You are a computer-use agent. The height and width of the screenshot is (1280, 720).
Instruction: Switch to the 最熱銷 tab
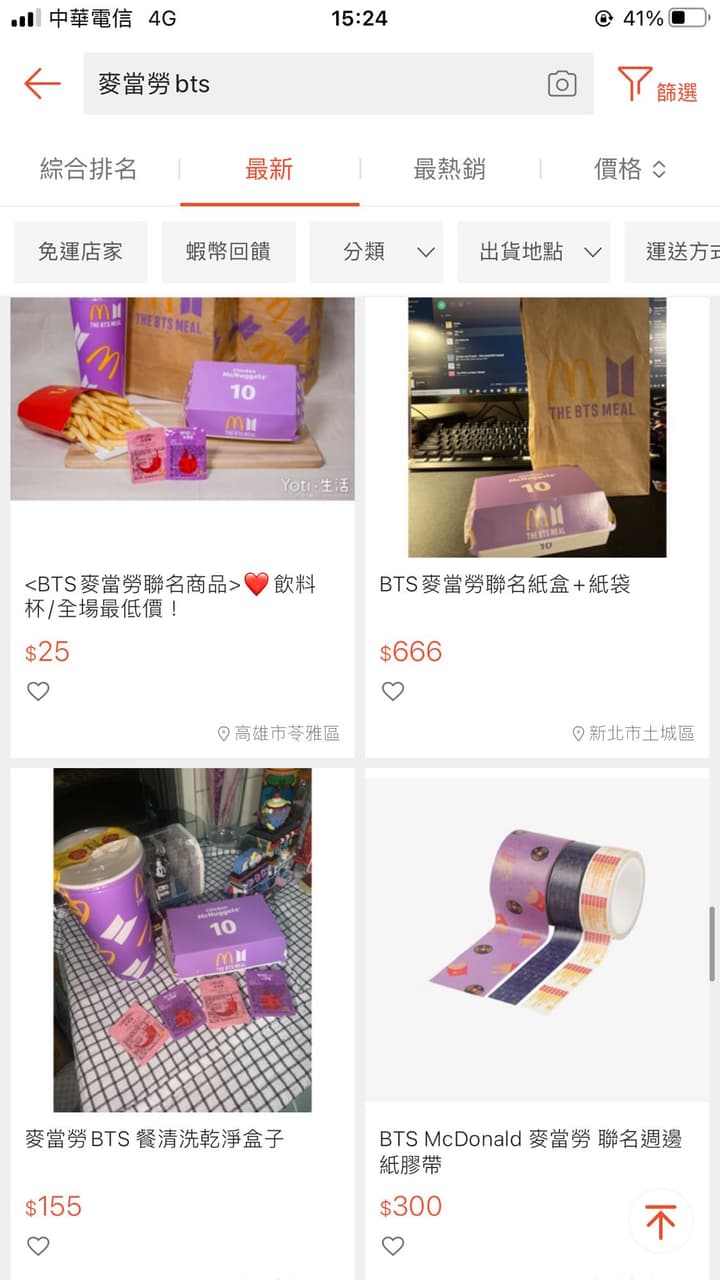449,169
